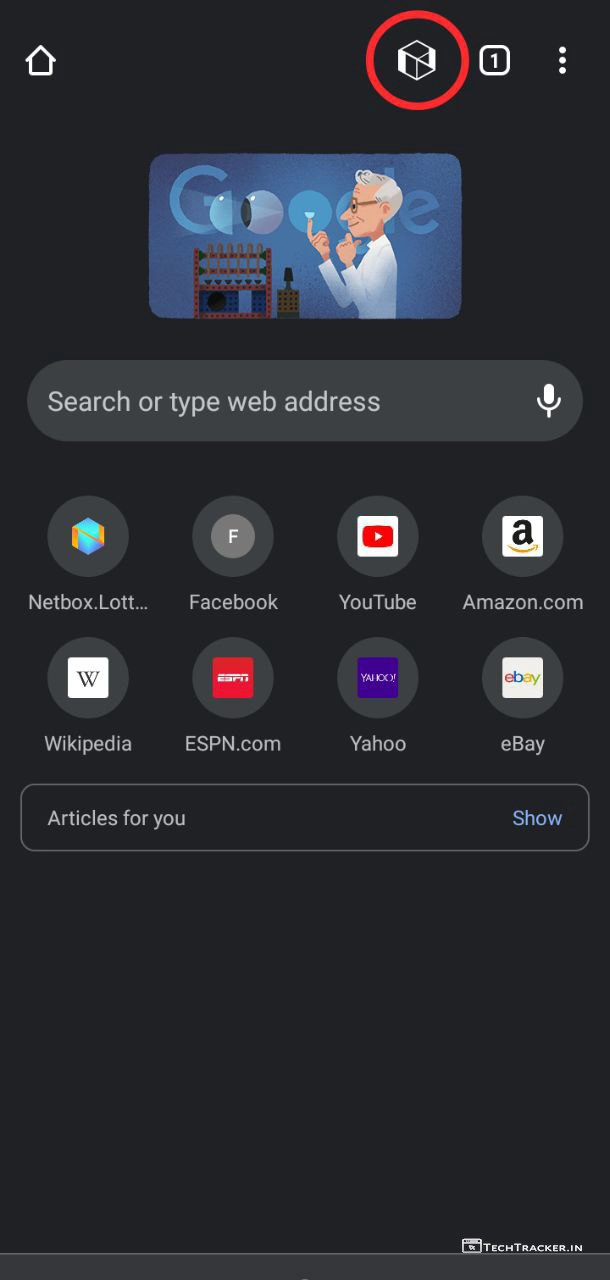610x1280 pixels.
Task: Tap the cube icon in the toolbar
Action: (x=417, y=61)
